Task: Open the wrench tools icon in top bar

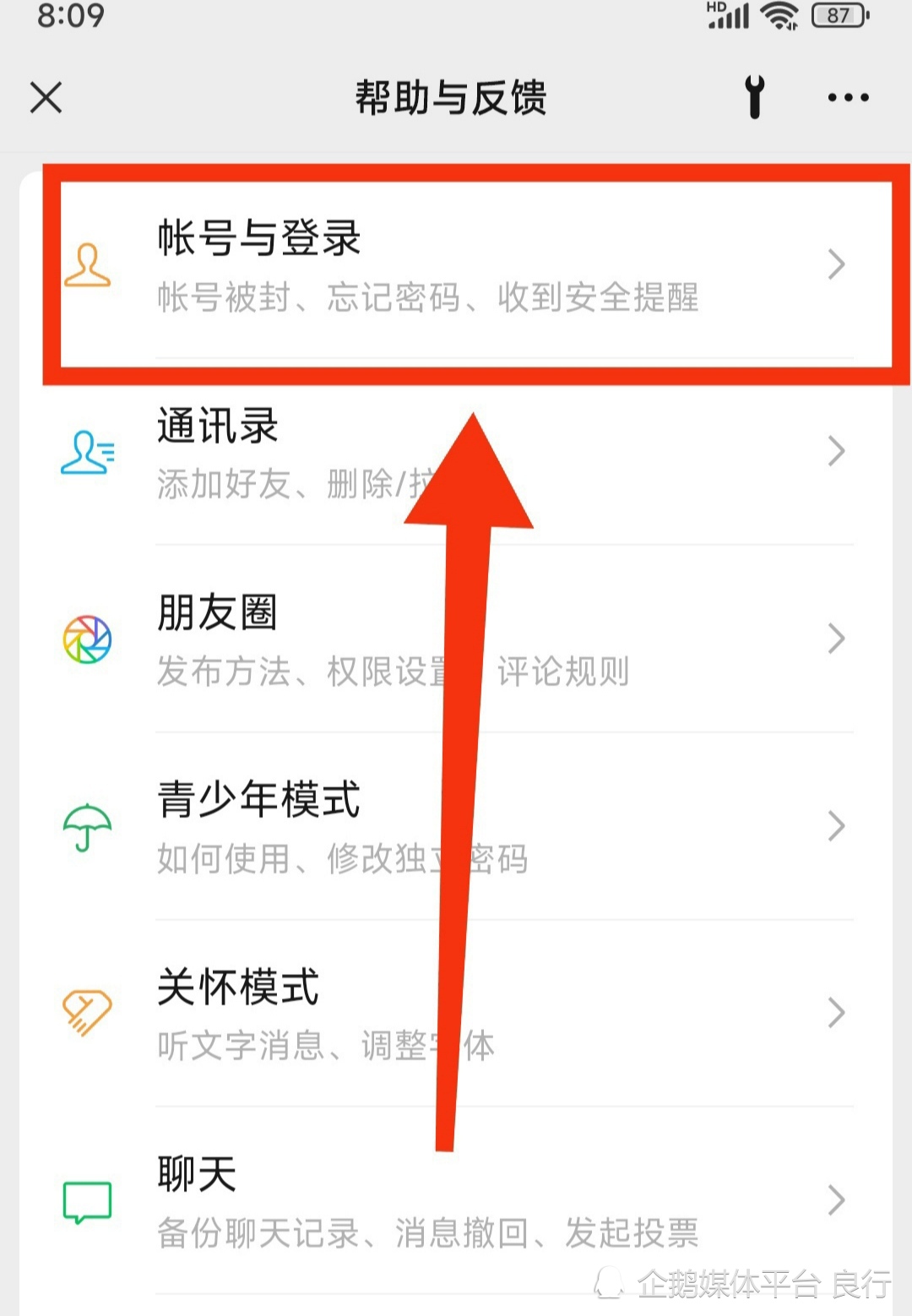Action: [756, 96]
